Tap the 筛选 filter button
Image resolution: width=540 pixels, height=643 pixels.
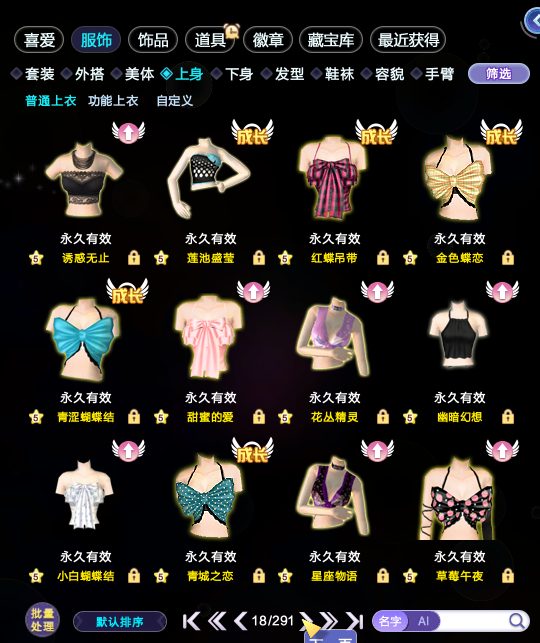click(x=499, y=74)
